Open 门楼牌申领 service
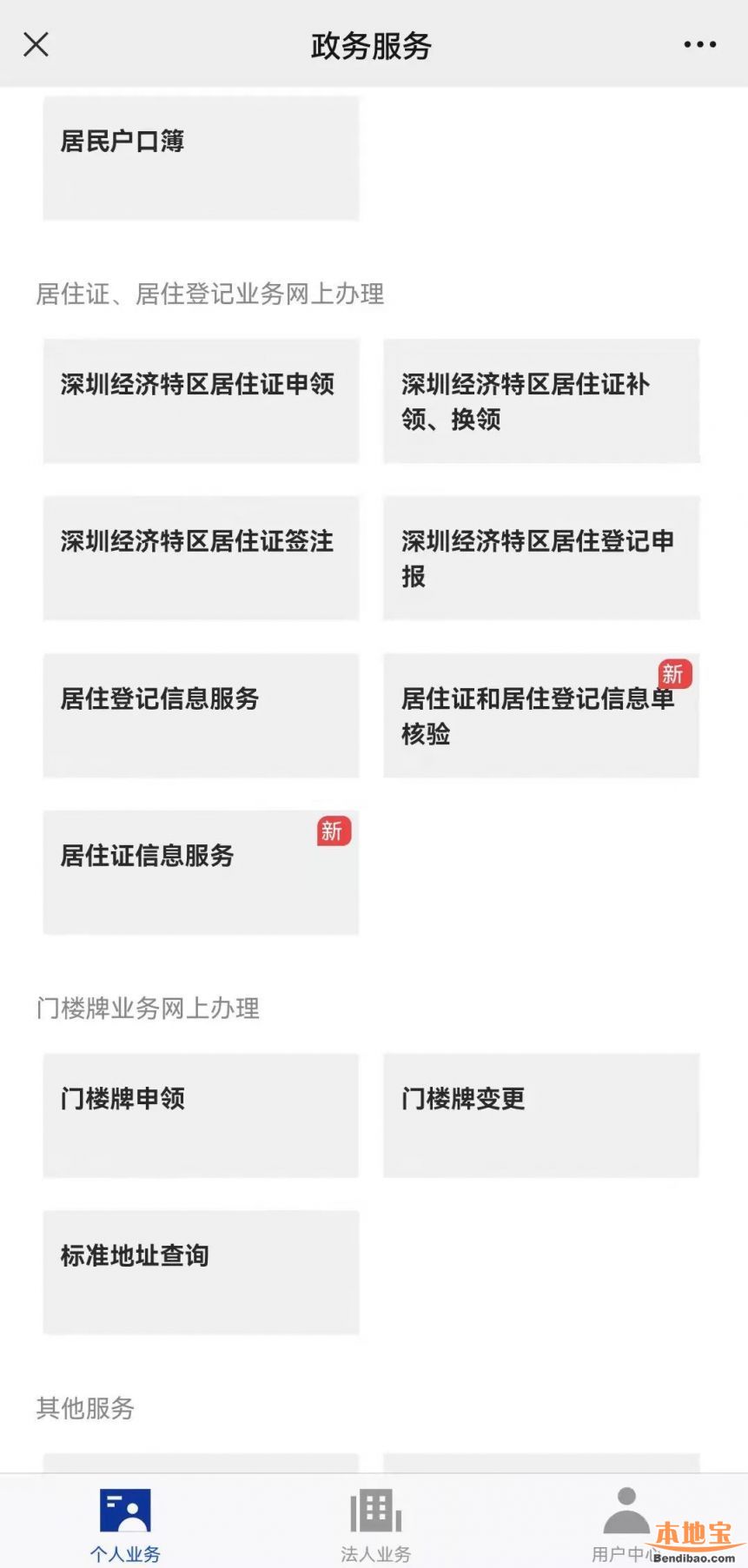Screen dimensions: 748x1568 click(x=201, y=1115)
